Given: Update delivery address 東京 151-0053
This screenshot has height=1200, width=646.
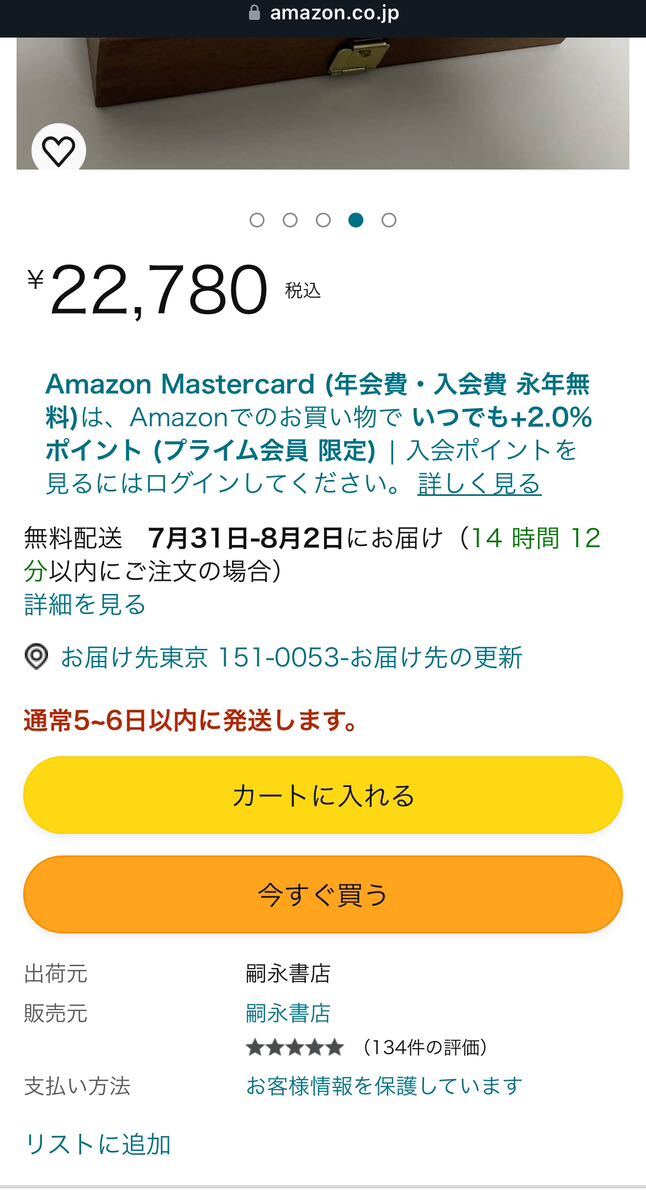Looking at the screenshot, I should click(x=290, y=657).
